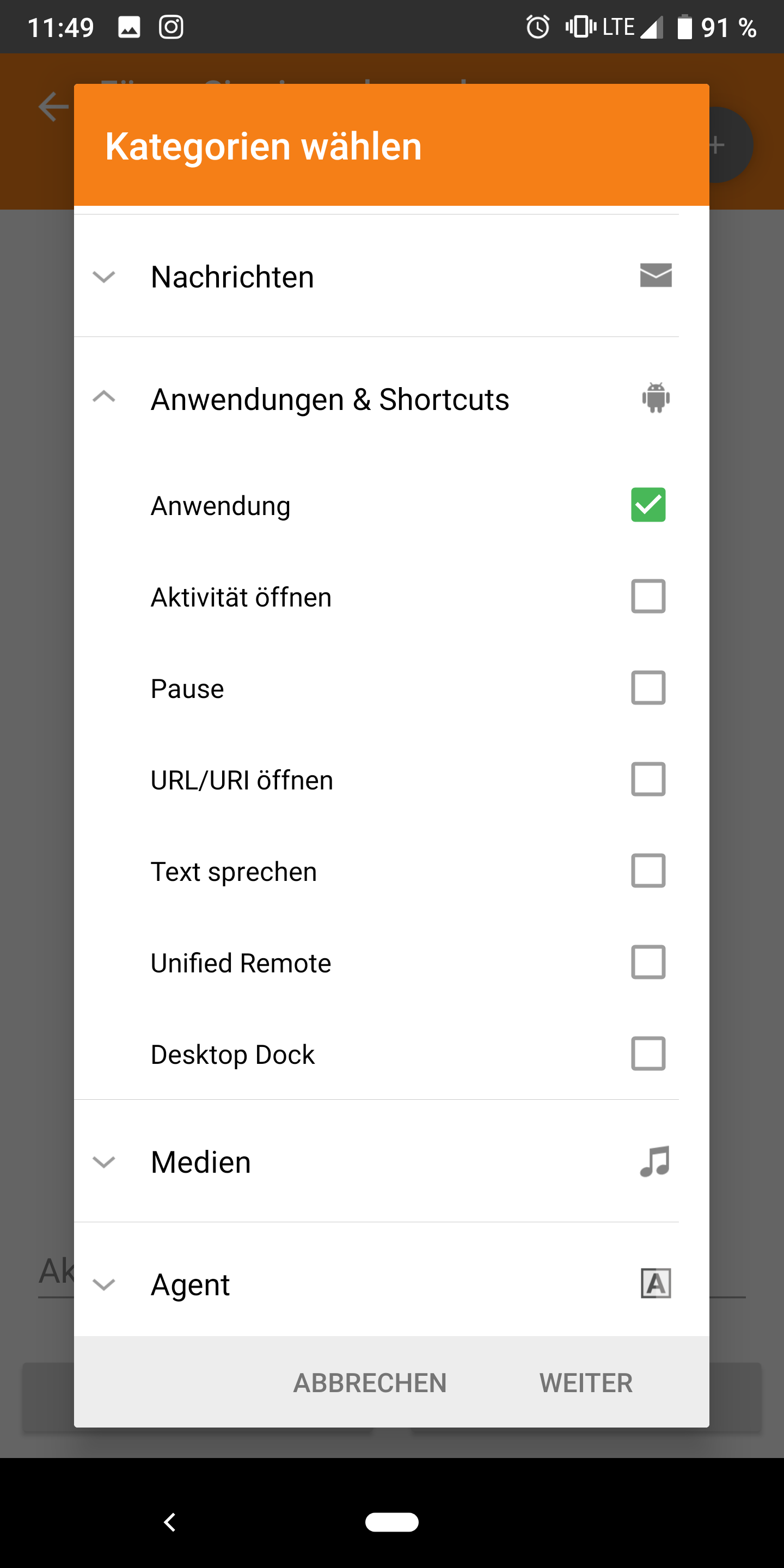Check the Unified Remote option

(648, 963)
